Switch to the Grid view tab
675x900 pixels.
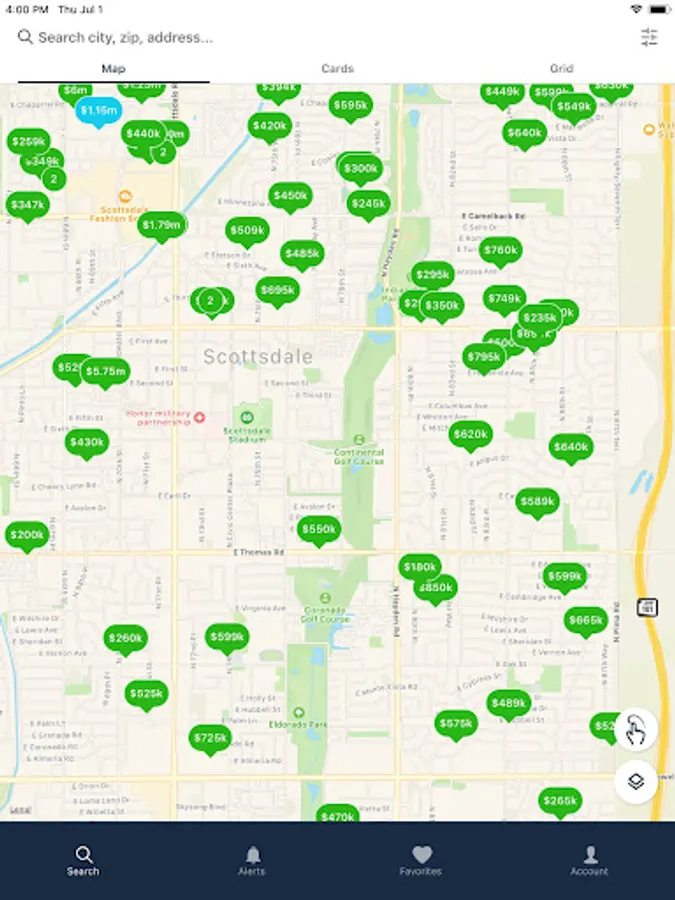tap(561, 68)
